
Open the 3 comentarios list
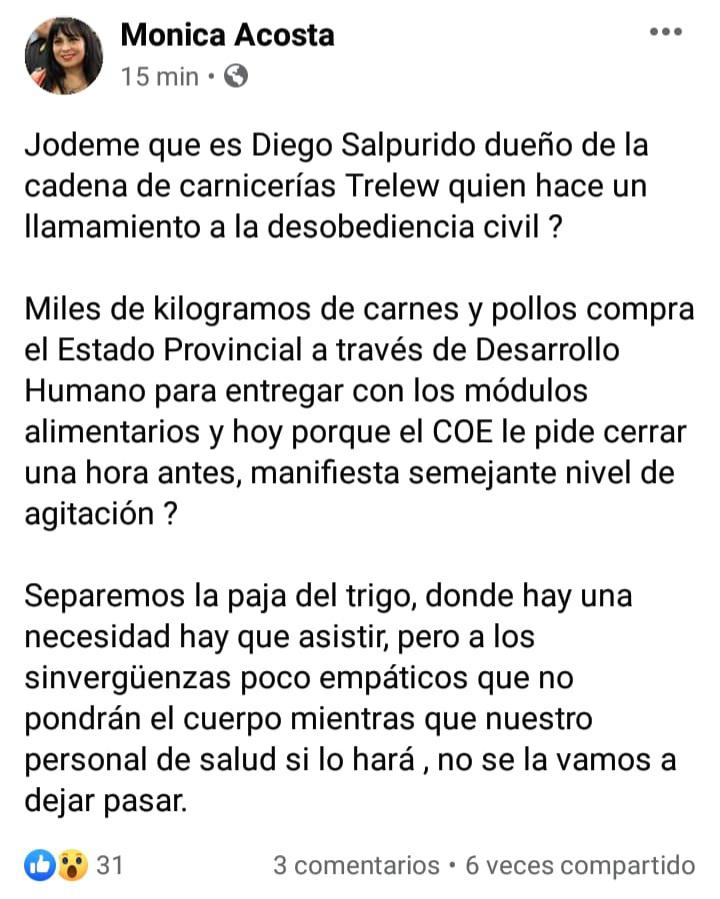coord(356,865)
